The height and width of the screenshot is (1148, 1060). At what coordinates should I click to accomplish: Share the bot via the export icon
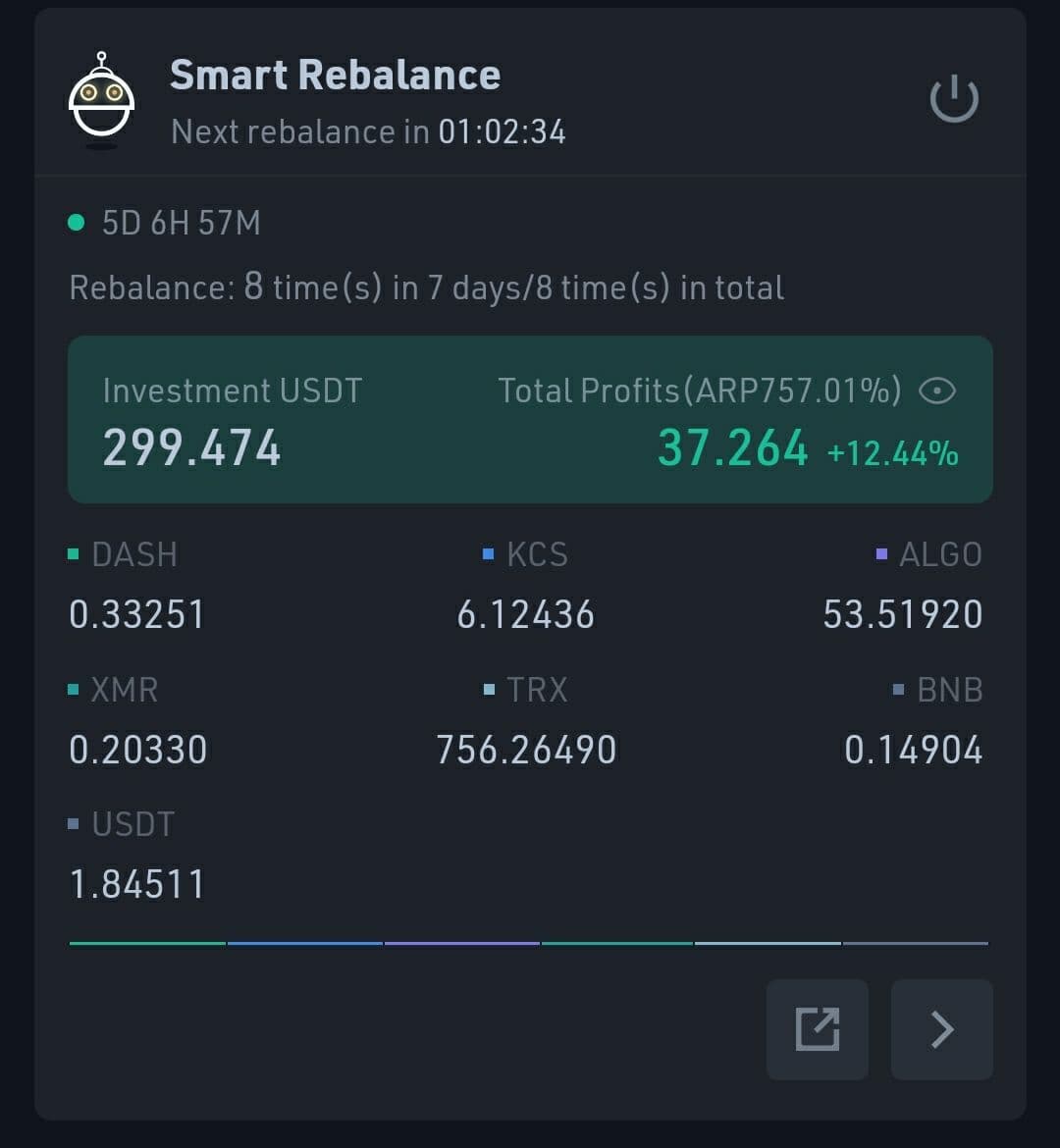pos(817,1029)
